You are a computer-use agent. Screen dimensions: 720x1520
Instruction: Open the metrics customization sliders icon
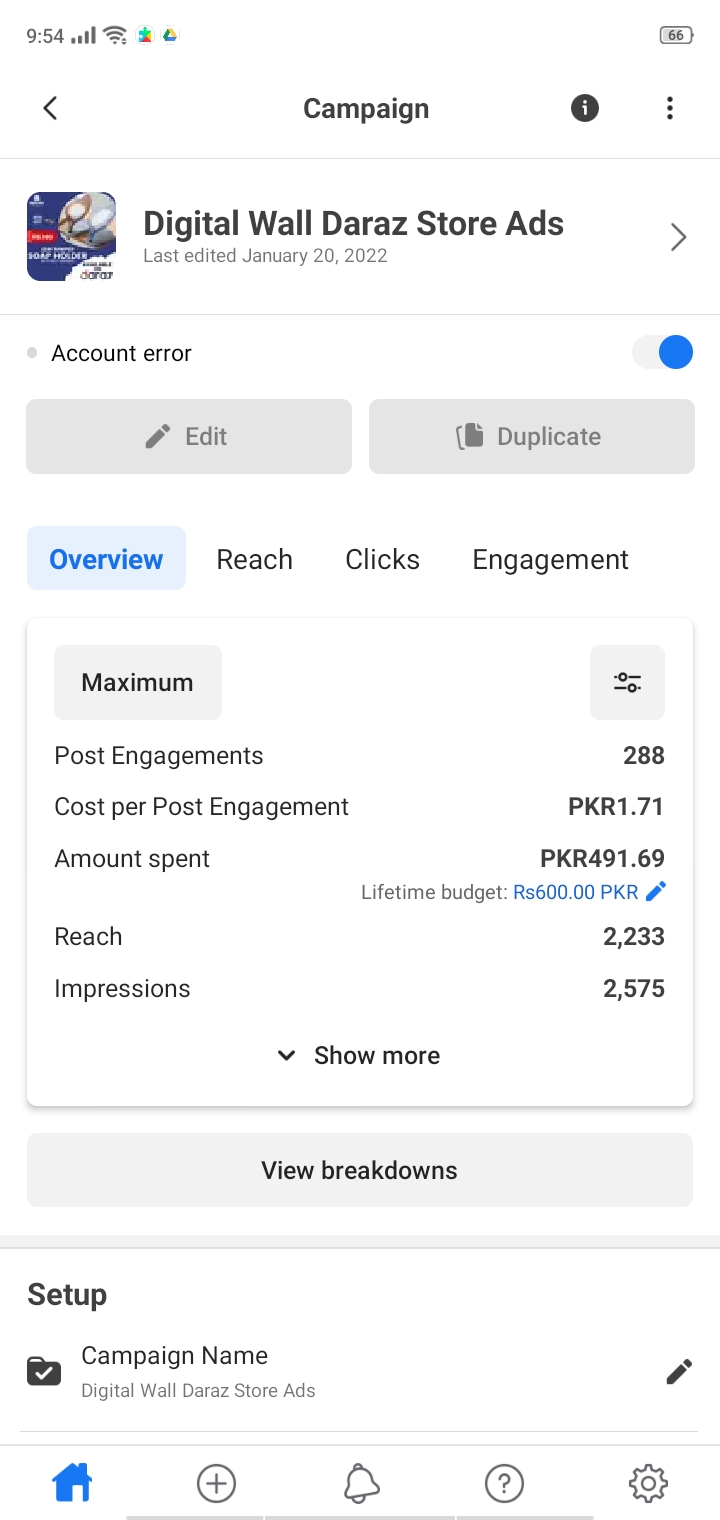[x=627, y=682]
